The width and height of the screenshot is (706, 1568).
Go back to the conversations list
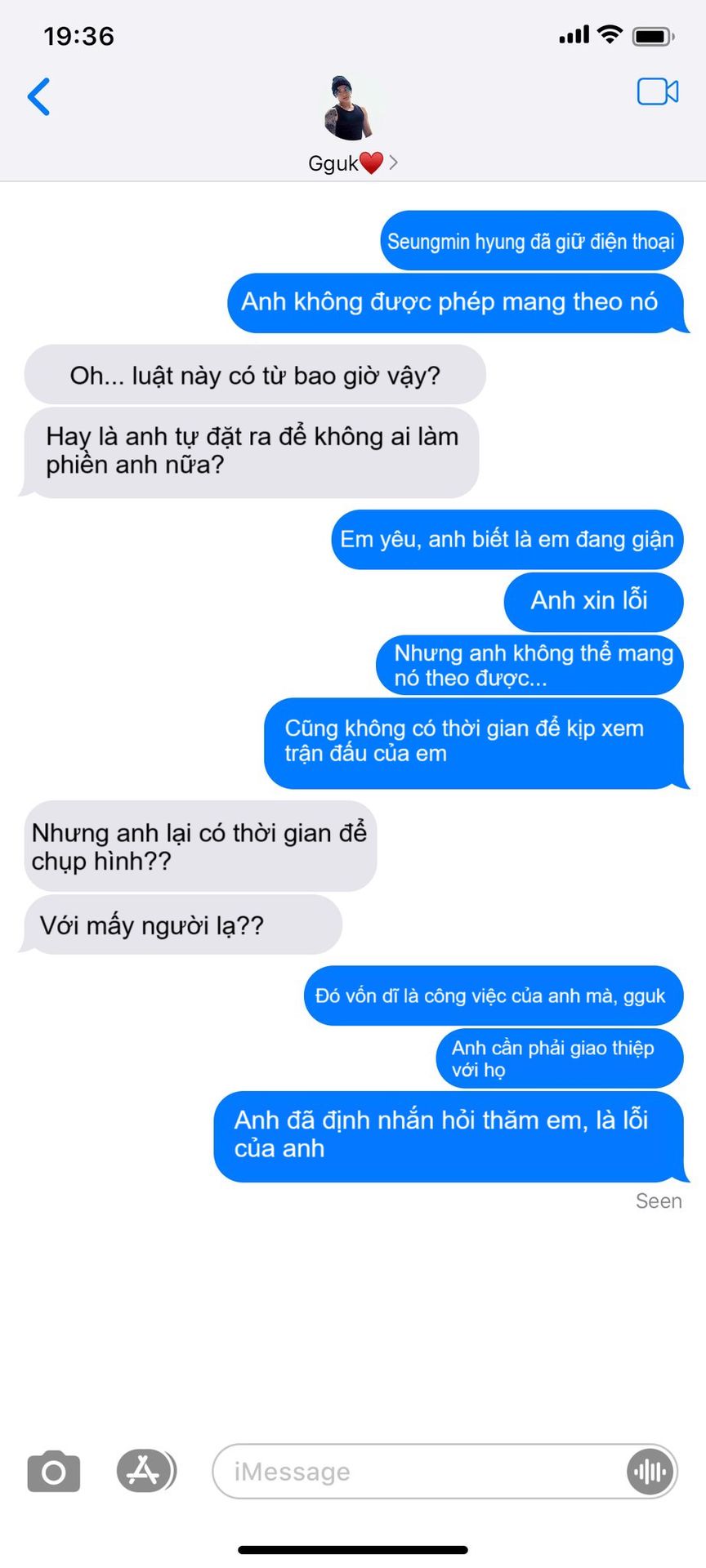38,97
